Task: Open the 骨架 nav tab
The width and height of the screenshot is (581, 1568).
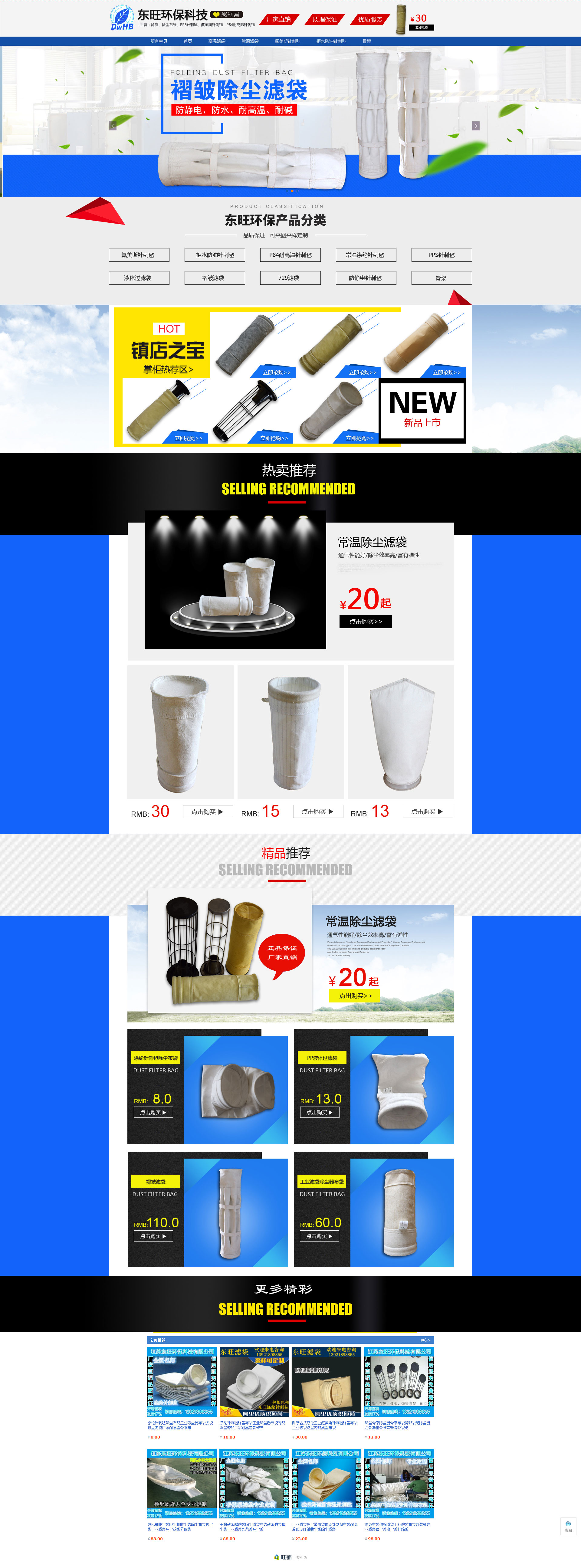Action: point(367,41)
